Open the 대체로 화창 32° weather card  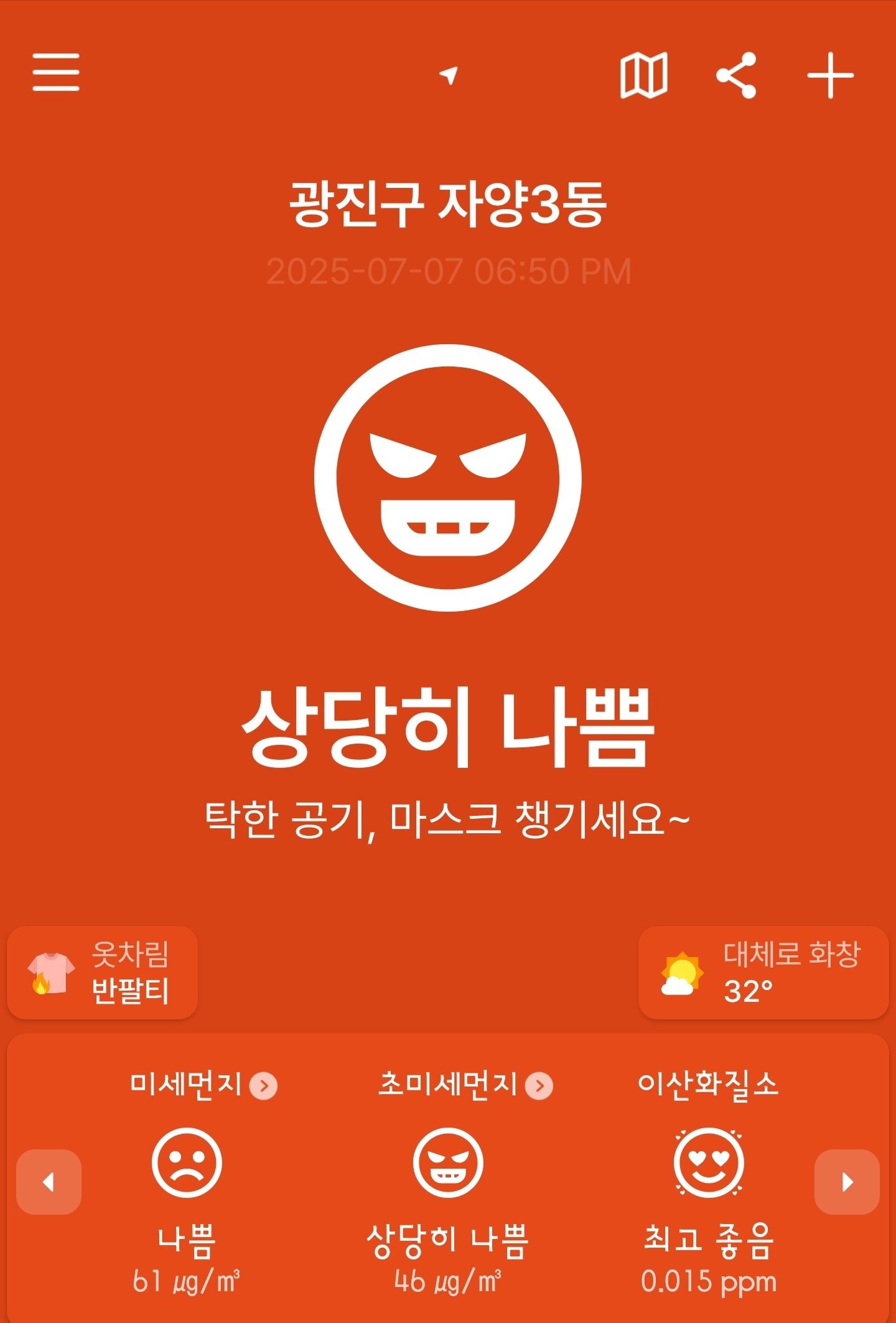[763, 973]
